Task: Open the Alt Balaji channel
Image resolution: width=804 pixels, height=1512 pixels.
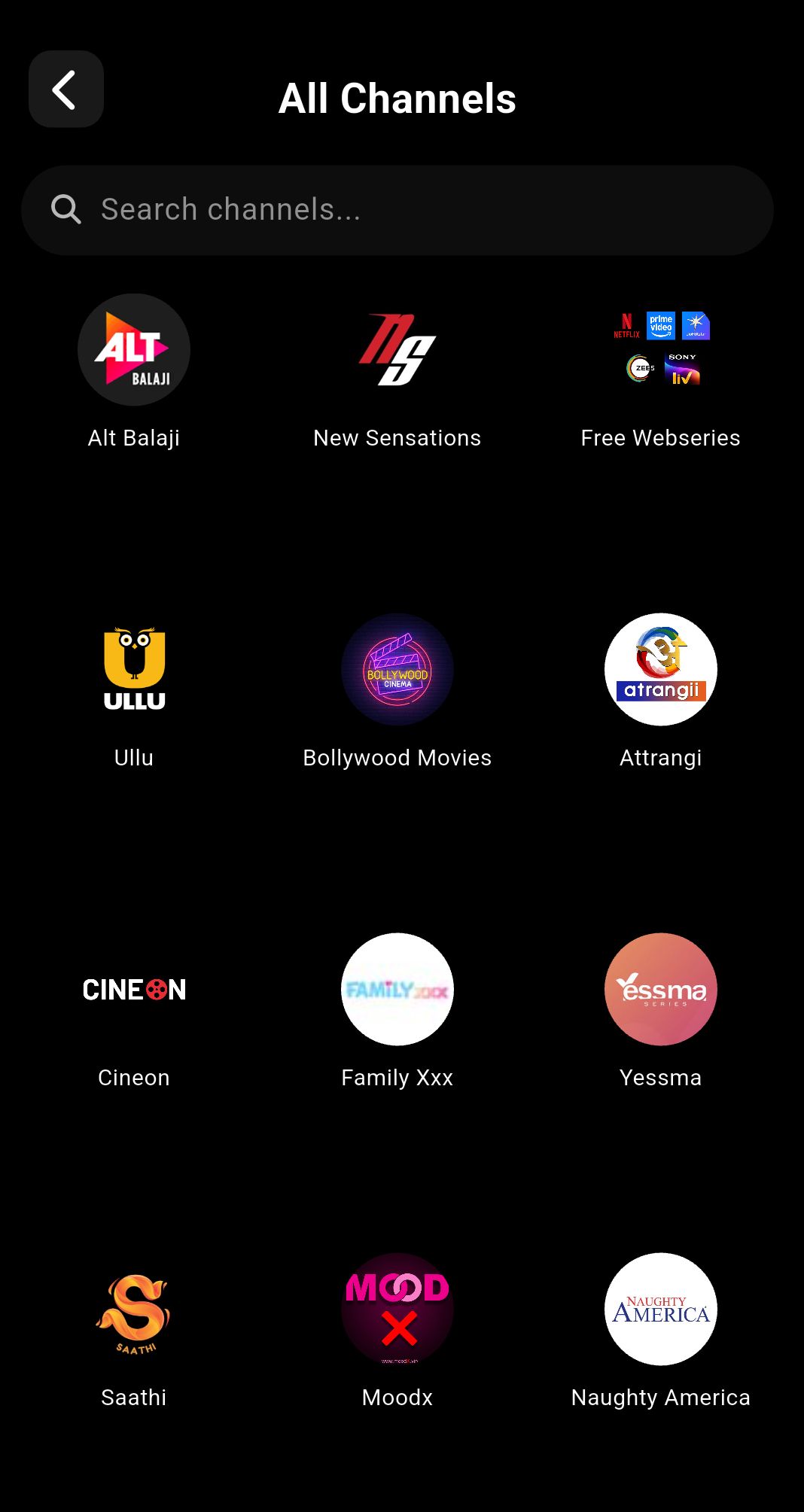Action: (x=134, y=350)
